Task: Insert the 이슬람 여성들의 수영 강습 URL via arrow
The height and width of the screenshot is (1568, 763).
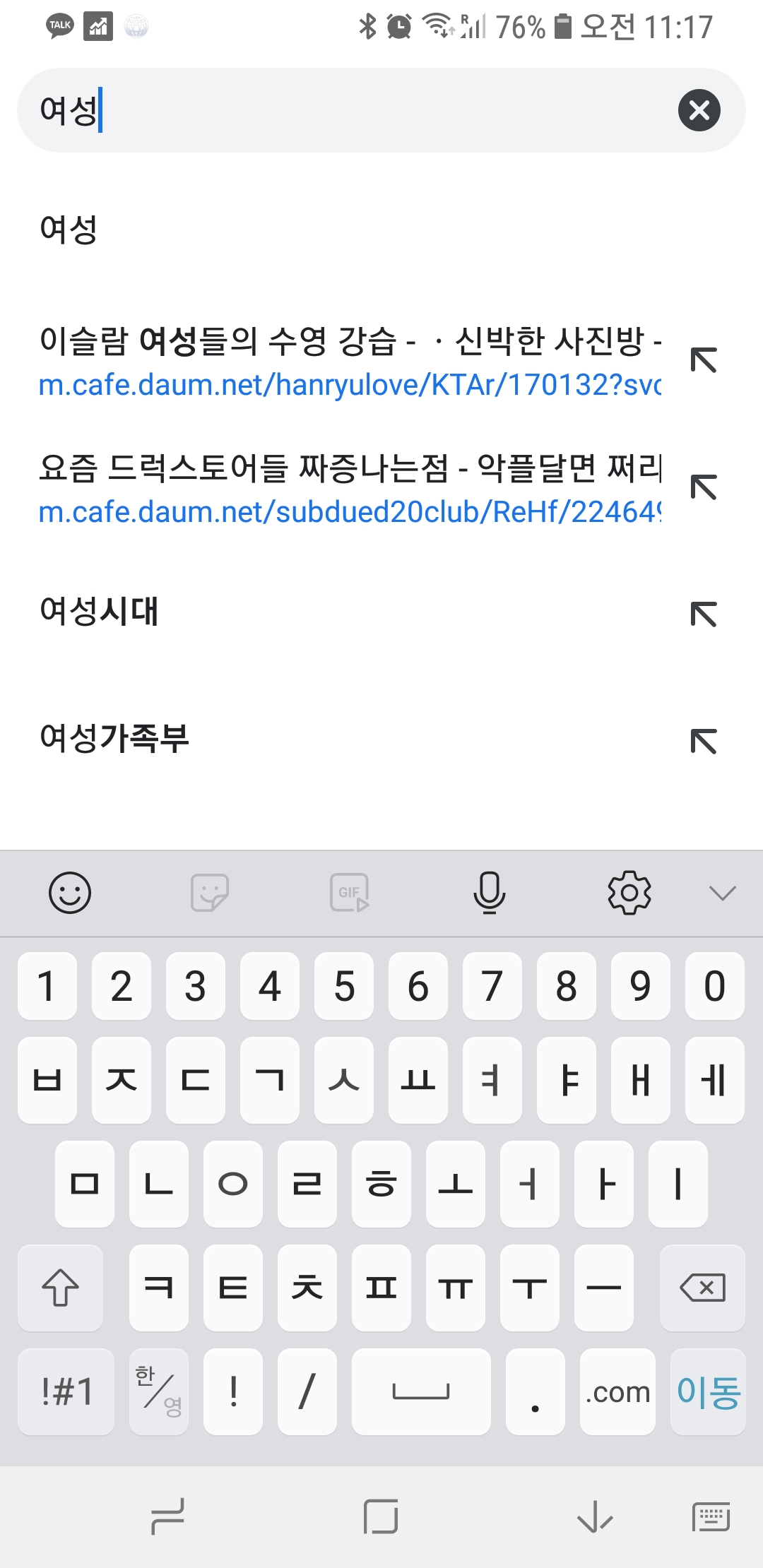Action: point(703,360)
